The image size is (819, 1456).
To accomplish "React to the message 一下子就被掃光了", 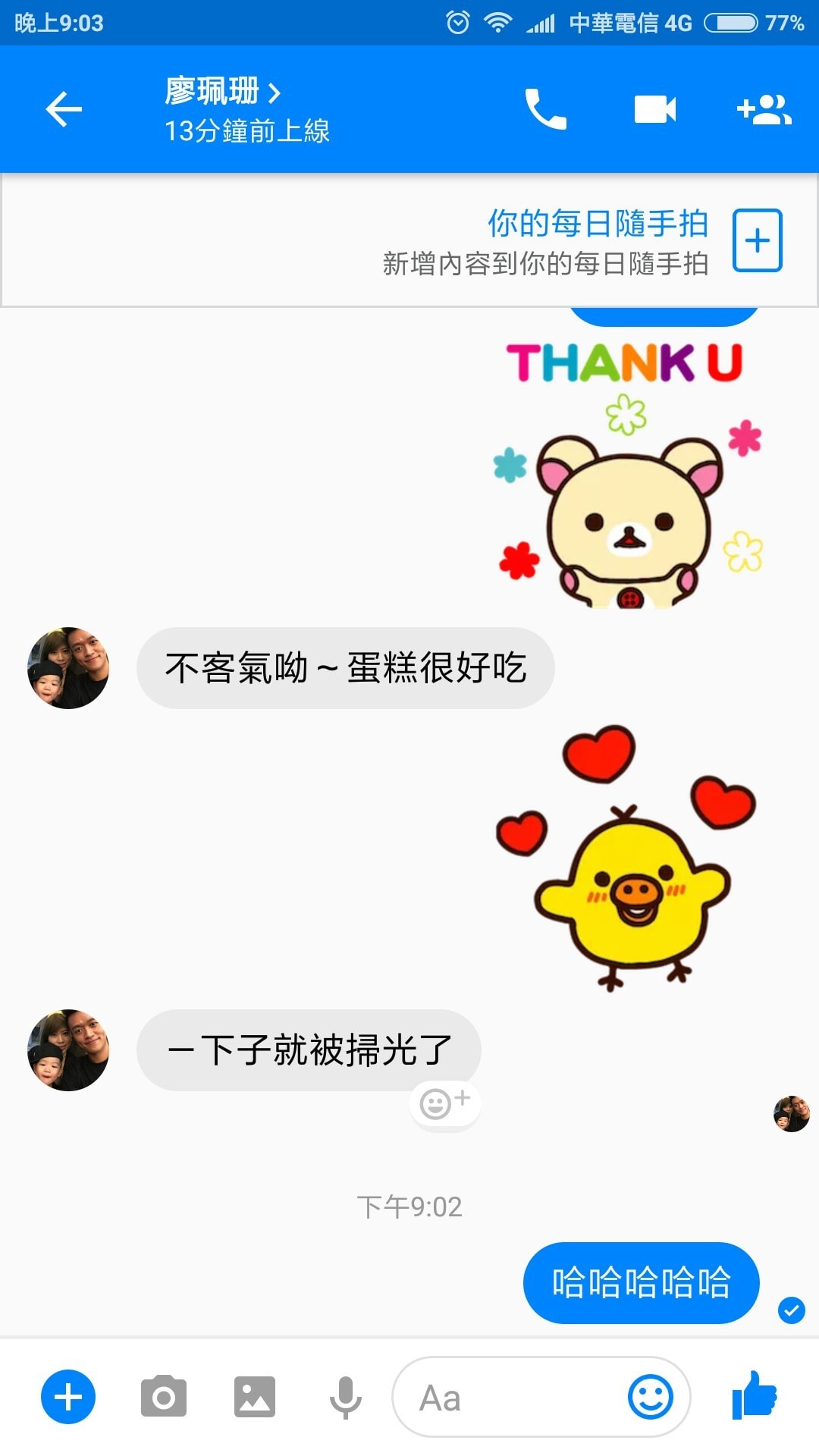I will [x=444, y=1103].
